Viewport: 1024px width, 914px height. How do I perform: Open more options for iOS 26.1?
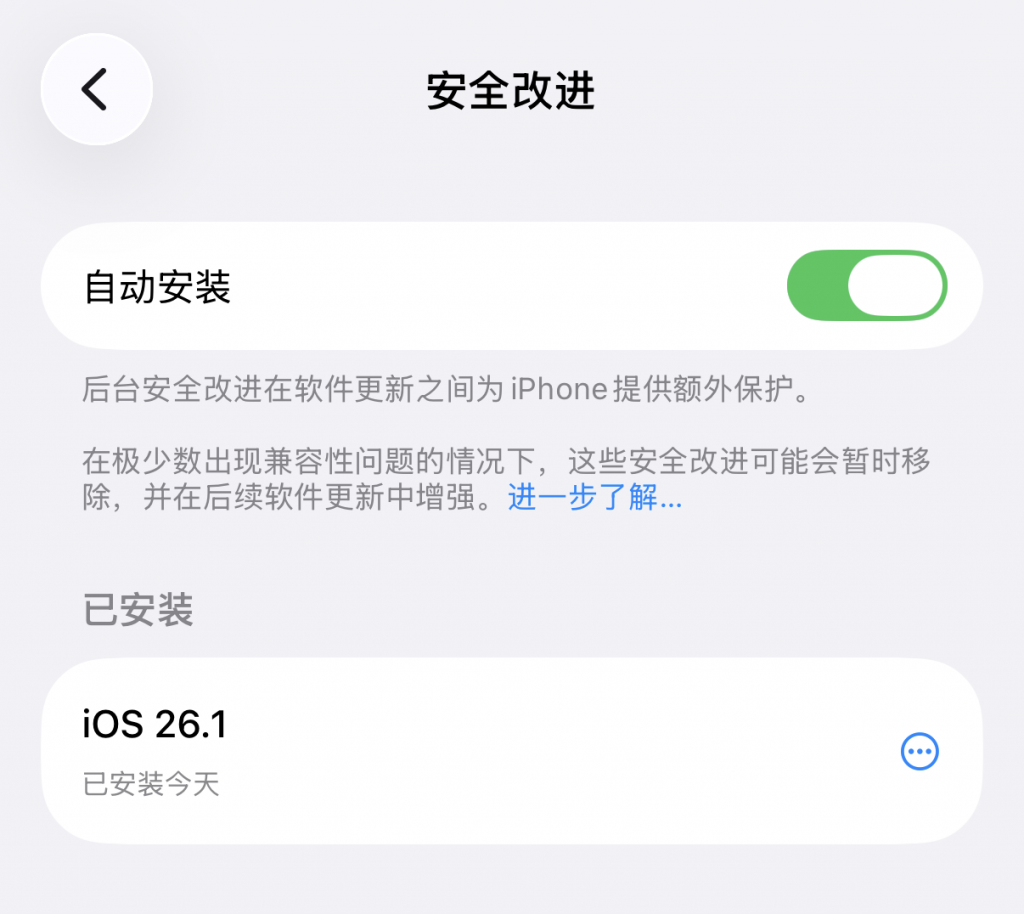click(919, 751)
